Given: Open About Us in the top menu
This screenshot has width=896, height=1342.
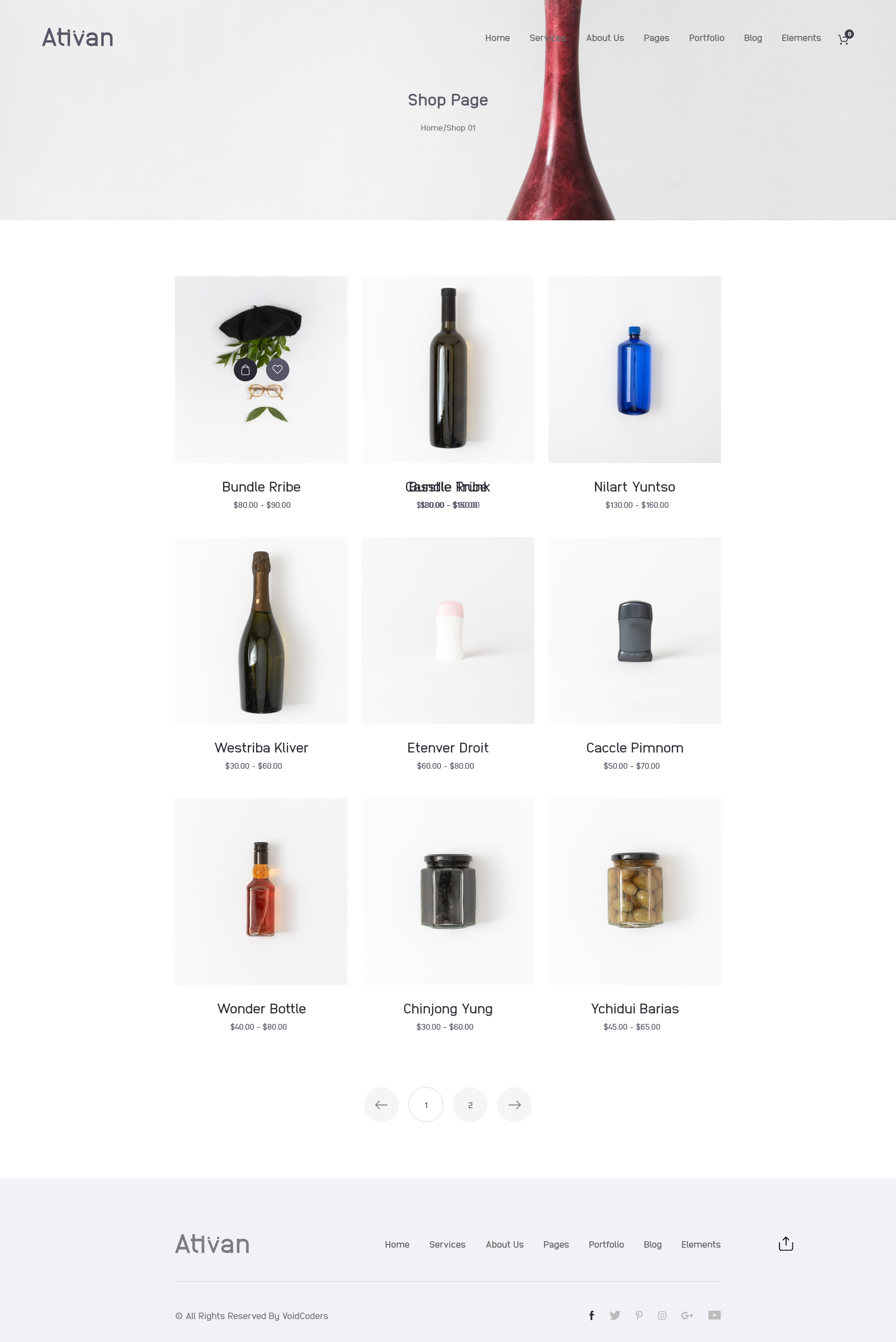Looking at the screenshot, I should tap(605, 38).
